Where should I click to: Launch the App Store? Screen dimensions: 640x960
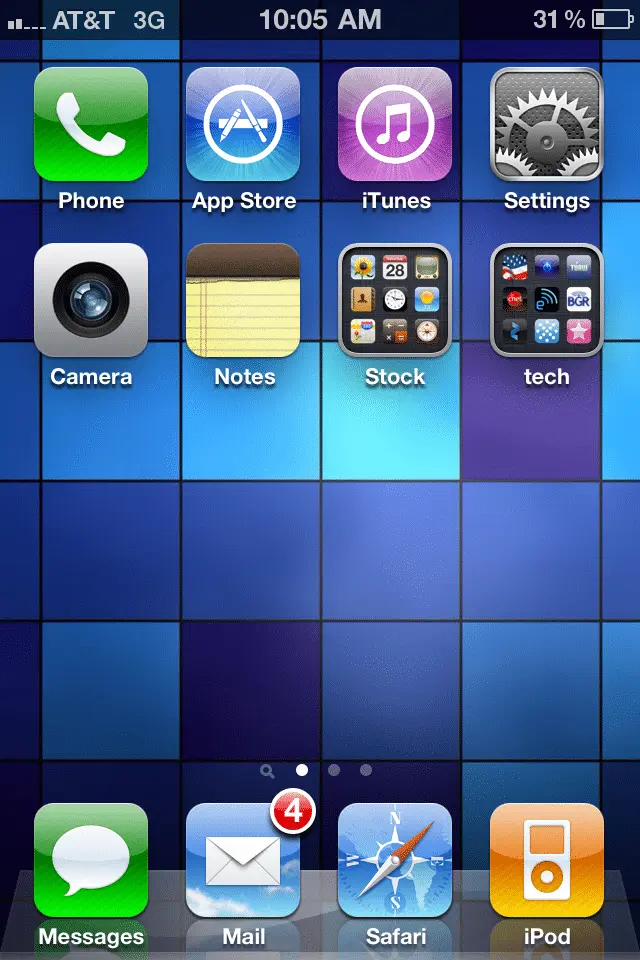pyautogui.click(x=243, y=124)
